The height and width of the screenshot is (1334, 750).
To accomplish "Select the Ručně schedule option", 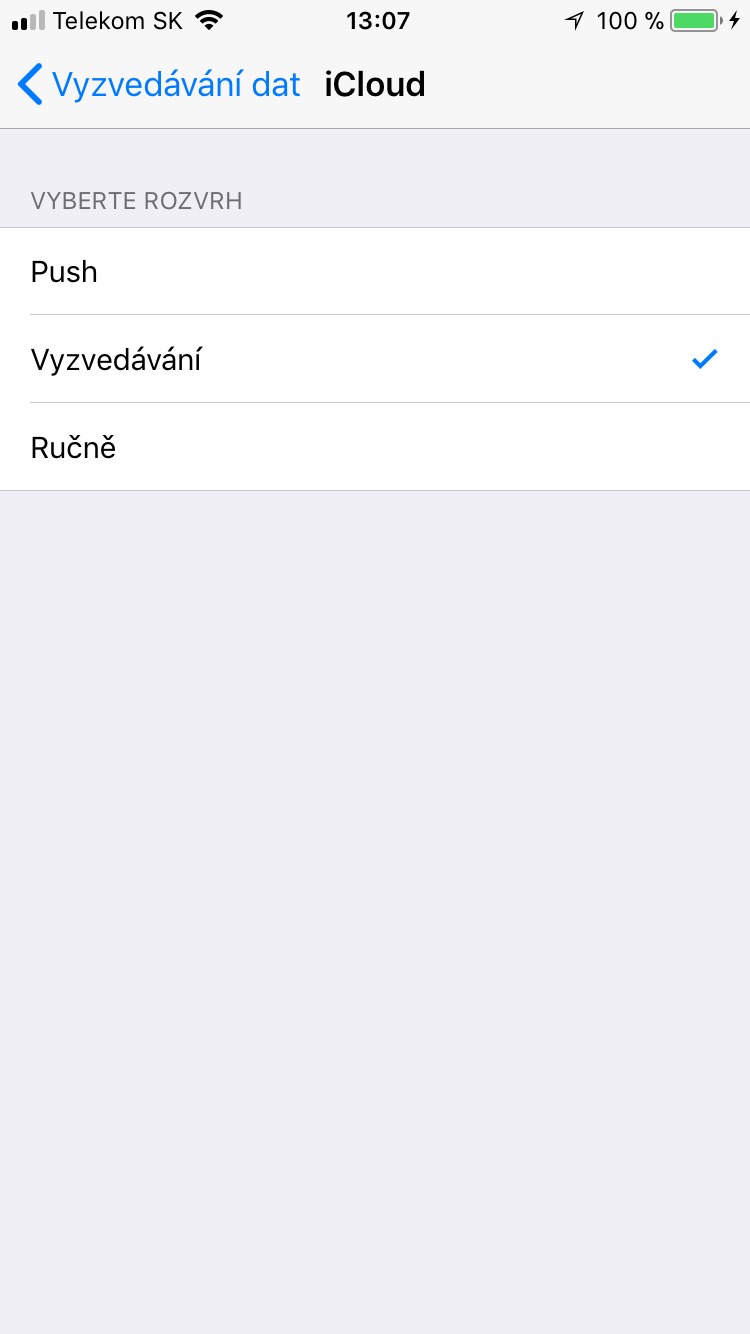I will (x=375, y=447).
